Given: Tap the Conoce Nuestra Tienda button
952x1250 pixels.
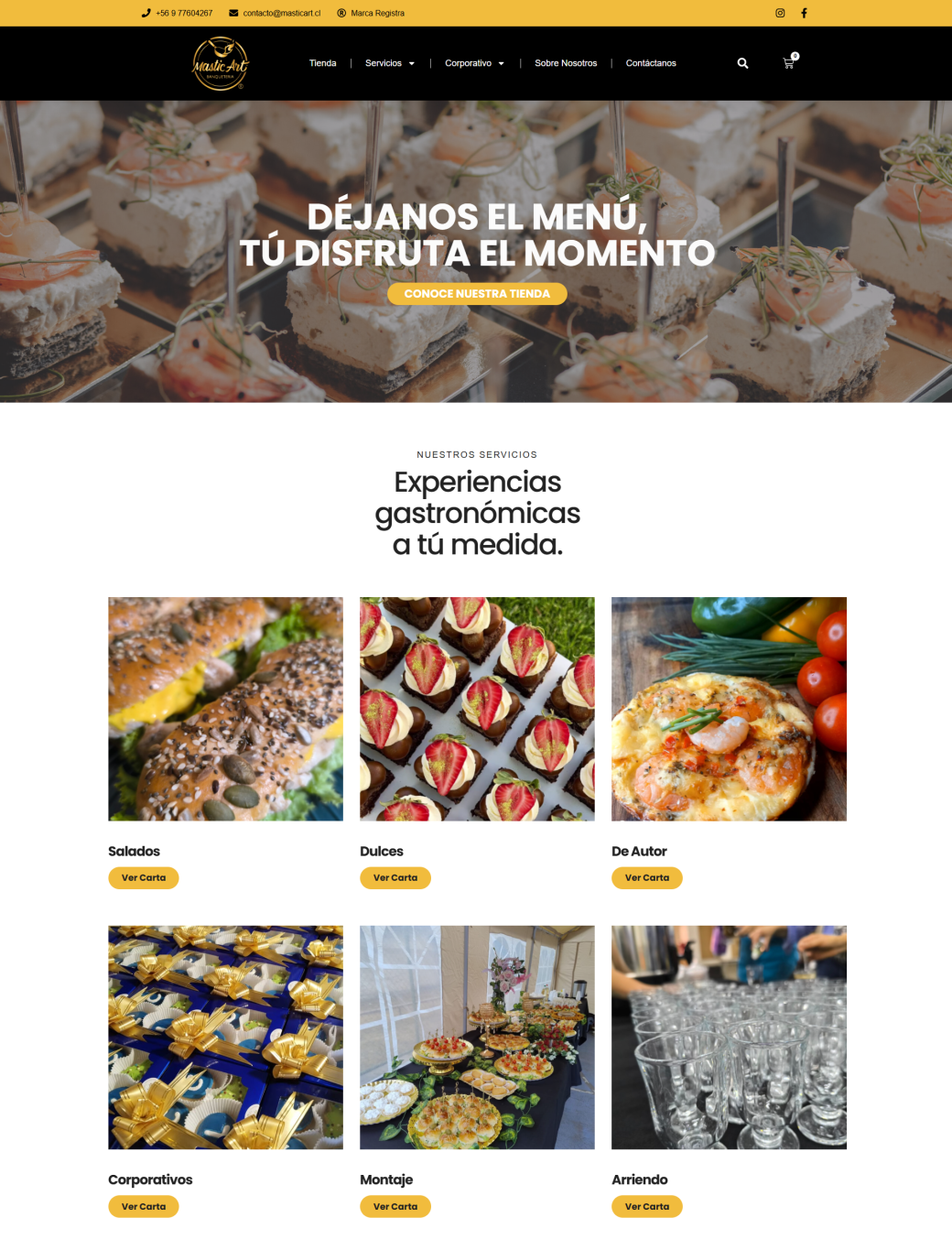Looking at the screenshot, I should 477,294.
